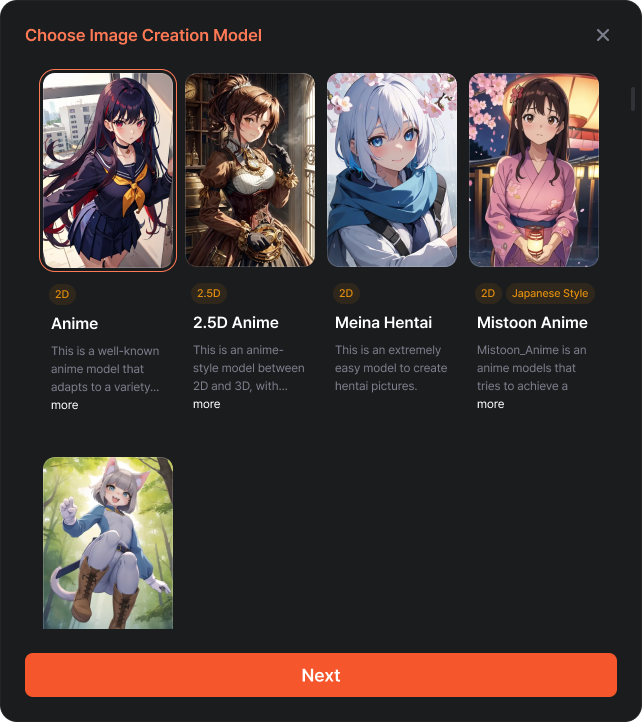642x722 pixels.
Task: Tap the Next button
Action: point(321,675)
